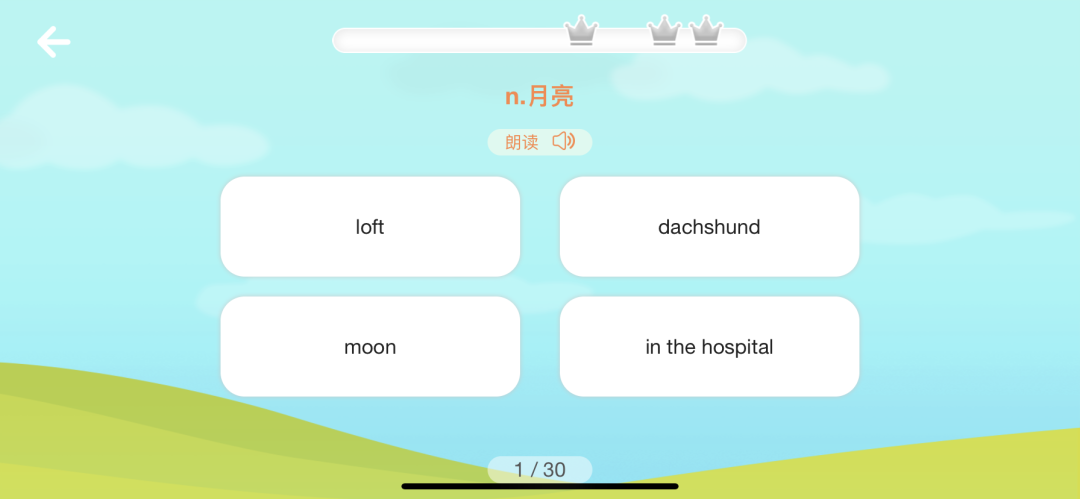Image resolution: width=1080 pixels, height=499 pixels.
Task: Answer with 'in the hospital'
Action: tap(709, 347)
